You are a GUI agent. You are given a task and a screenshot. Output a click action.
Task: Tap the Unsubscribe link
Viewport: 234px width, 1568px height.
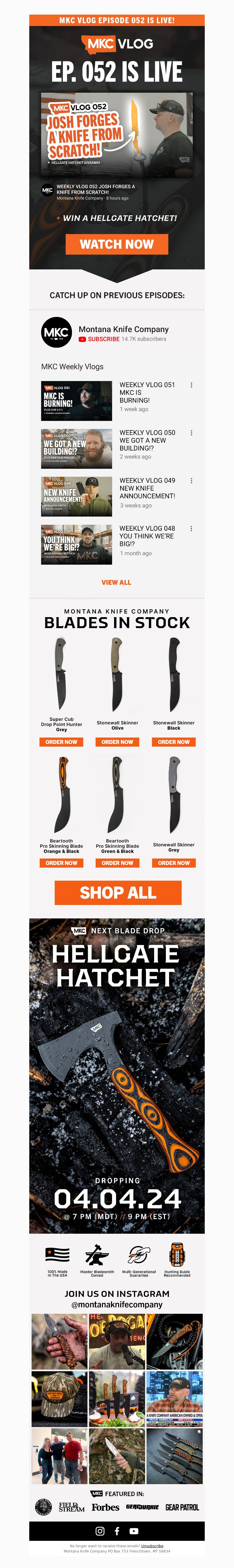tap(152, 1546)
